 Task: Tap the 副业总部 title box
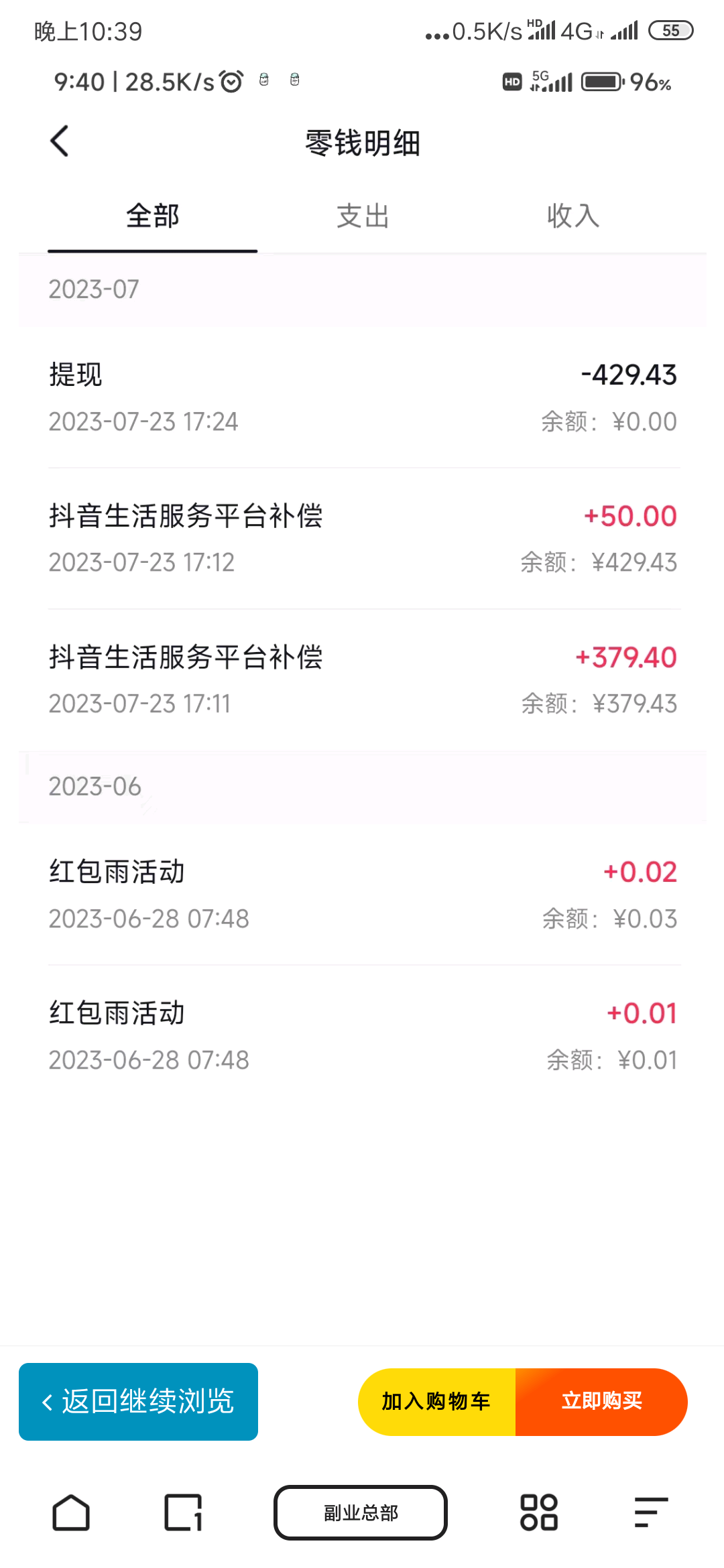(x=361, y=1513)
